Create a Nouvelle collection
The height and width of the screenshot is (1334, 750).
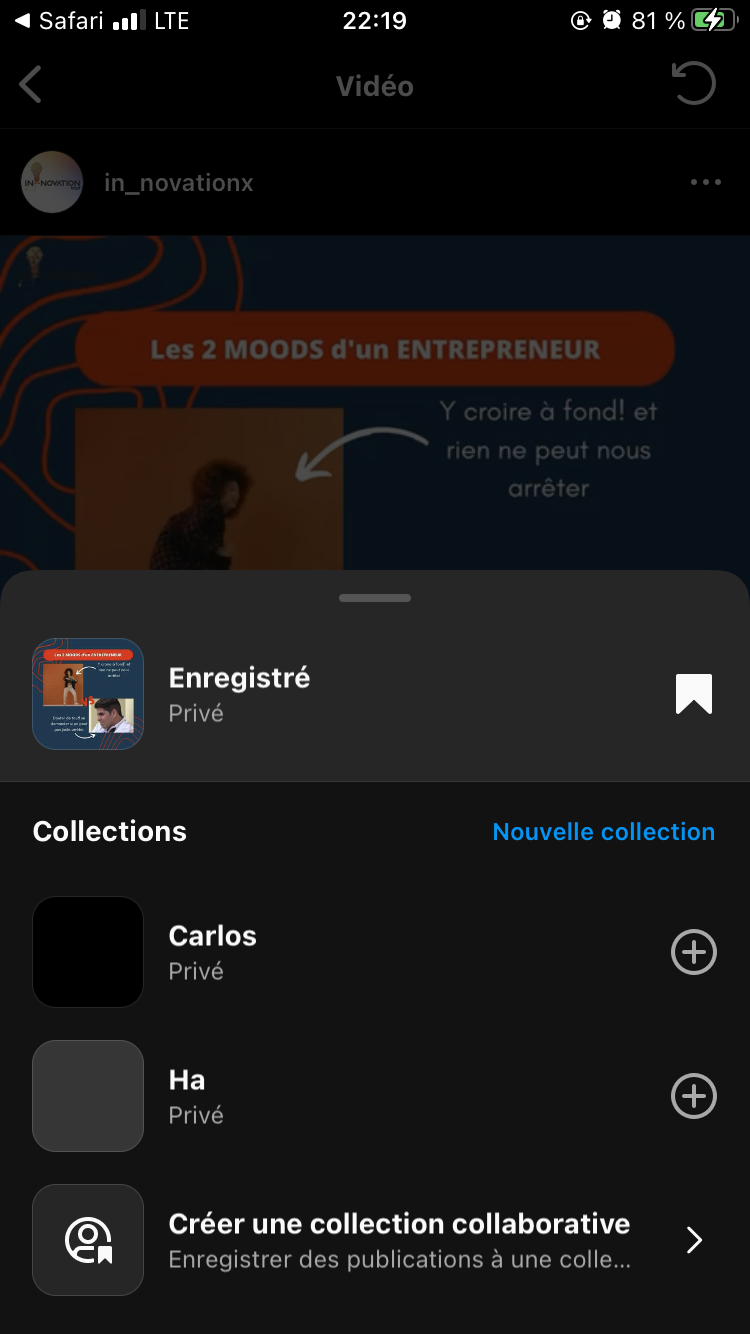[603, 832]
